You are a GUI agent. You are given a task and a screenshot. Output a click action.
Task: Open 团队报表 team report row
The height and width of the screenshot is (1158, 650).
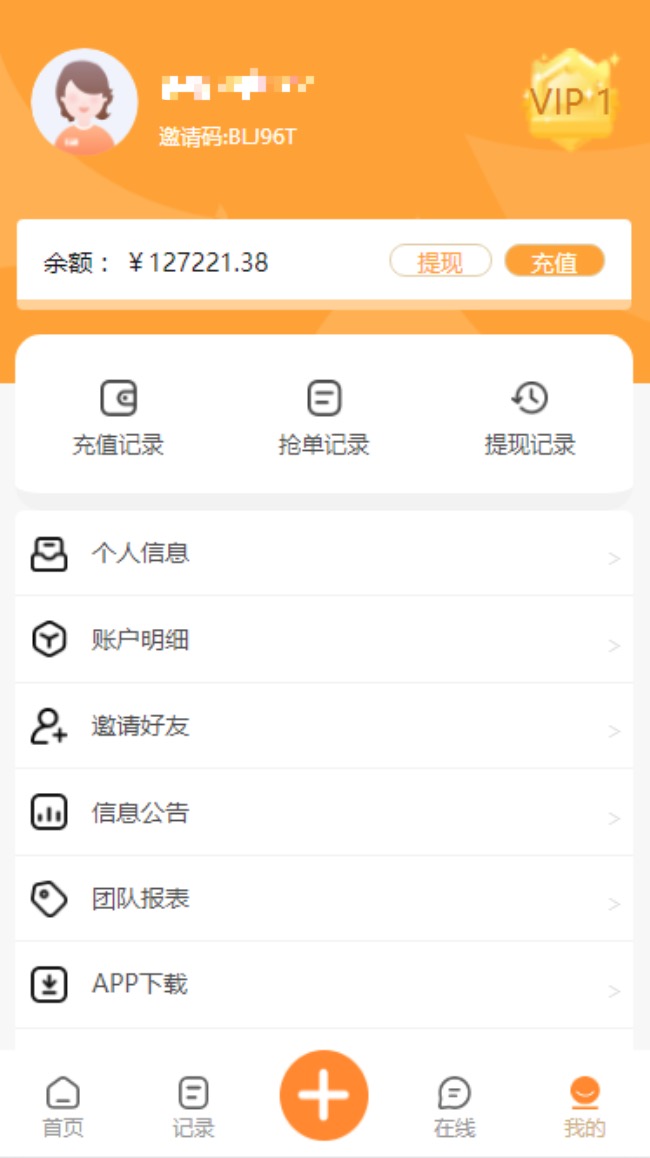point(324,899)
